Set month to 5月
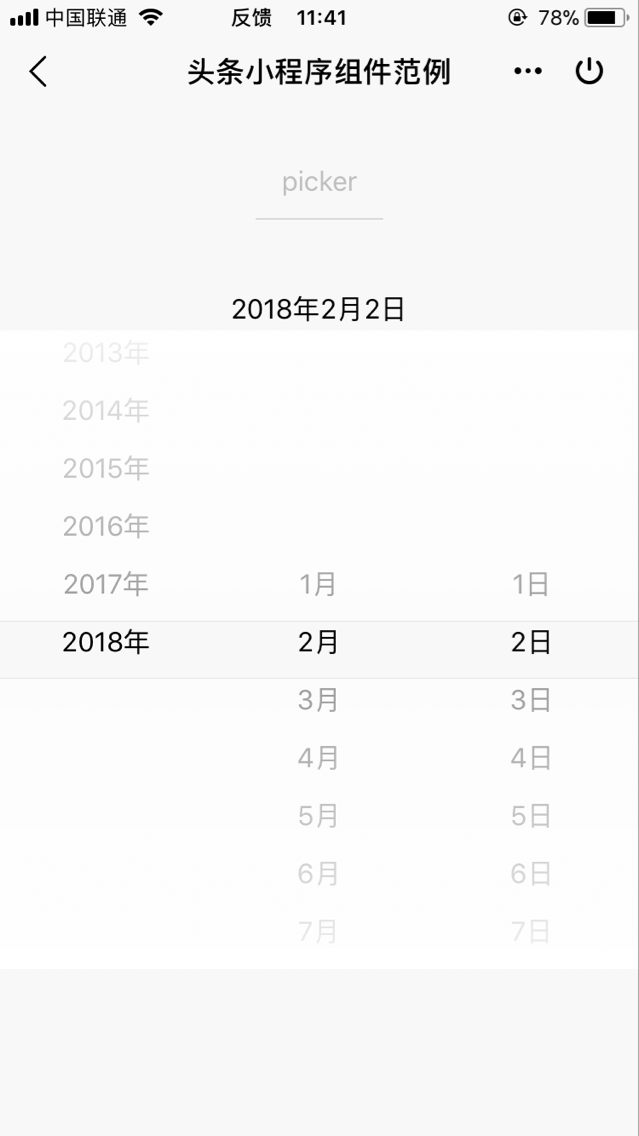 318,816
